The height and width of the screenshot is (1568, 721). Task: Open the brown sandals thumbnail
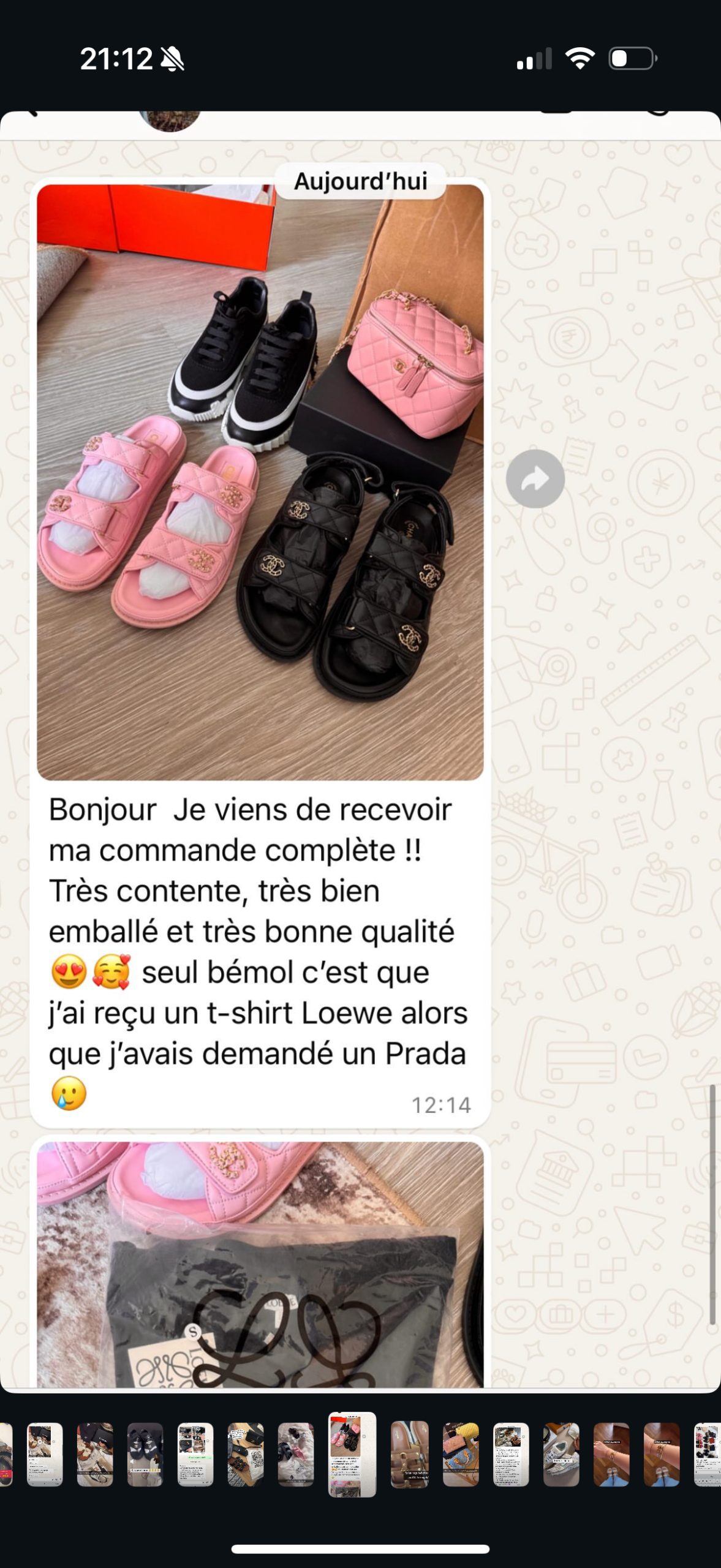pos(410,1454)
